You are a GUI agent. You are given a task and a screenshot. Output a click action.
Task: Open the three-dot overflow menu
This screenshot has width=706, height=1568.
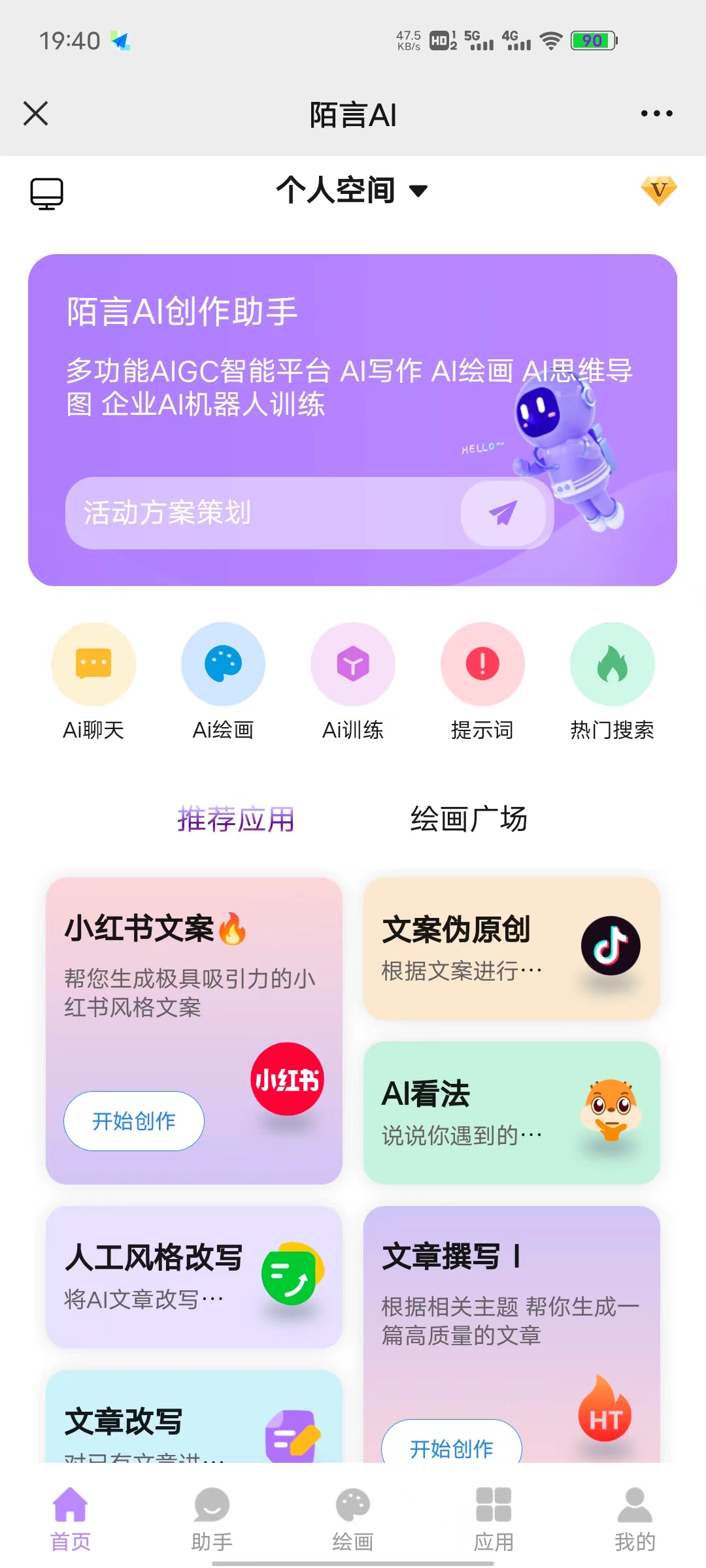(656, 114)
